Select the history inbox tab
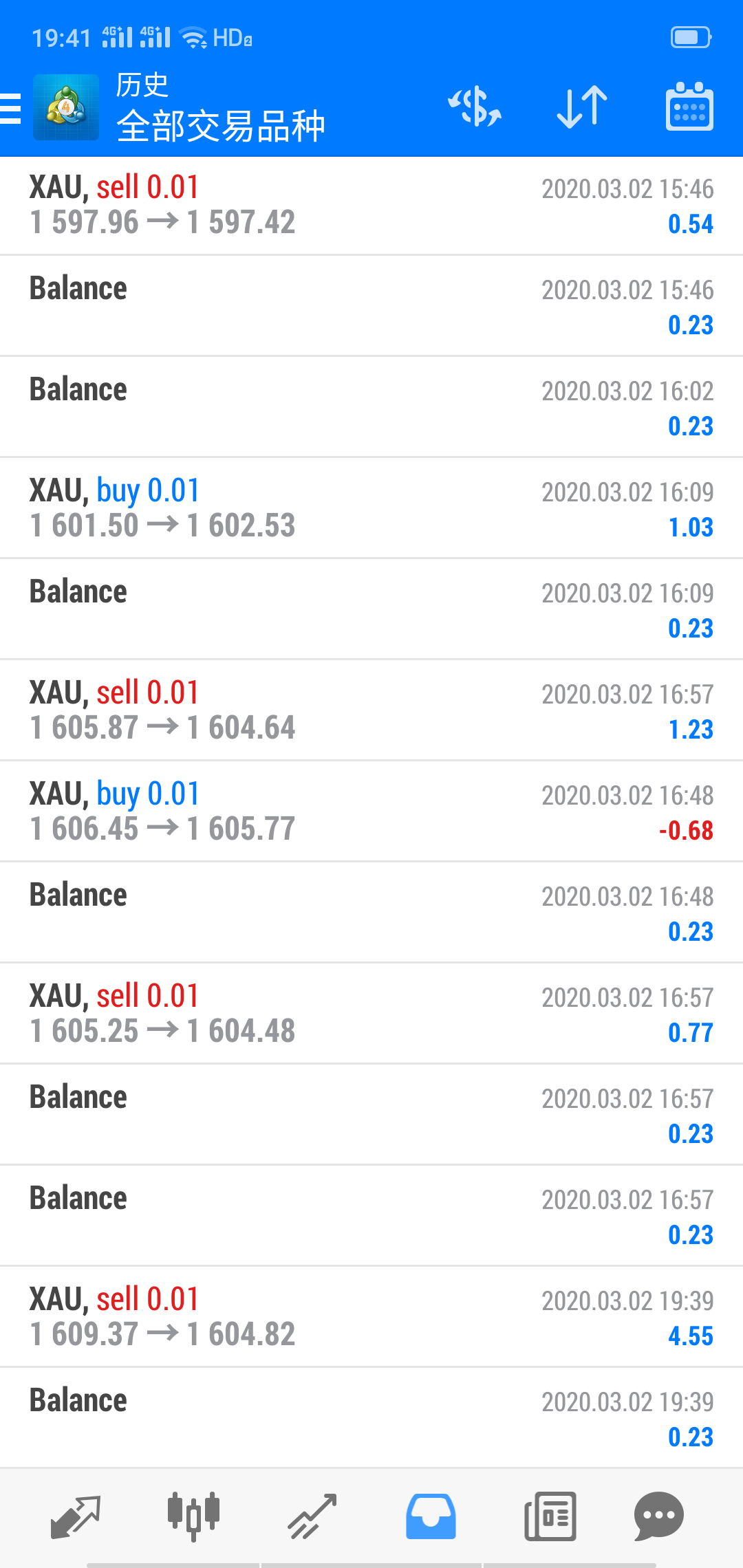Screen dimensions: 743x1568 431,1516
